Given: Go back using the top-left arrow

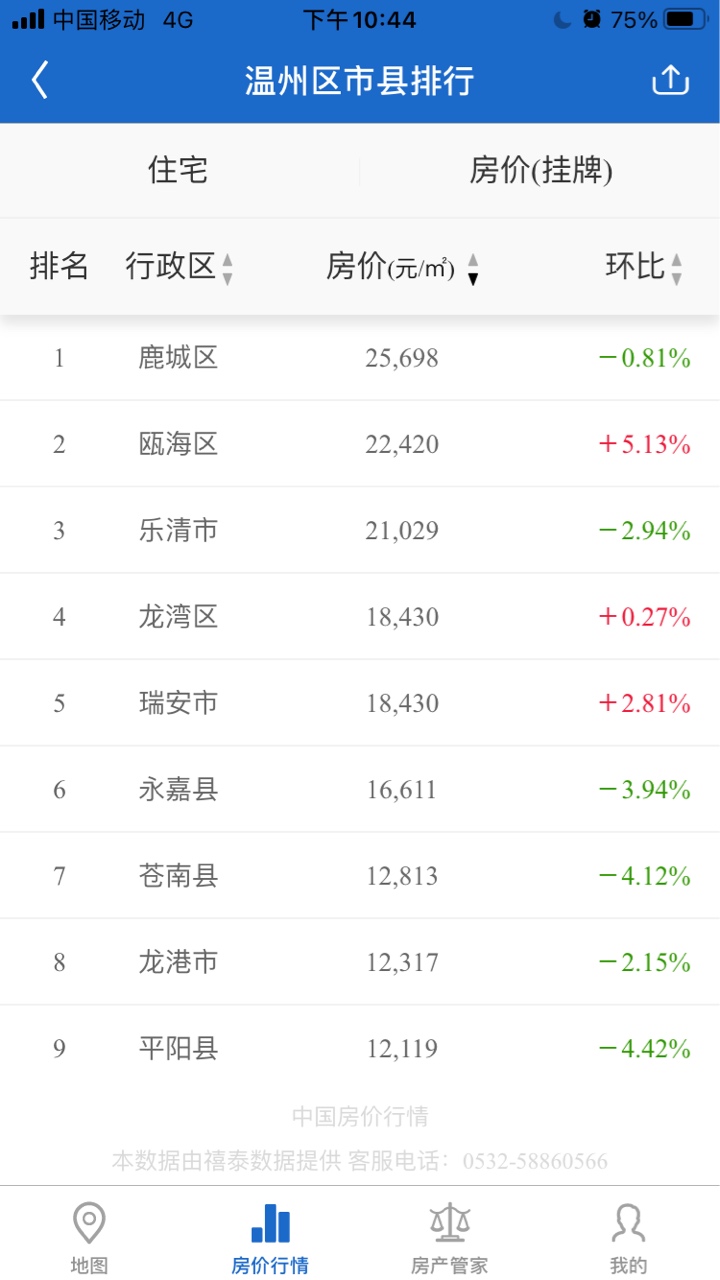Looking at the screenshot, I should (40, 80).
